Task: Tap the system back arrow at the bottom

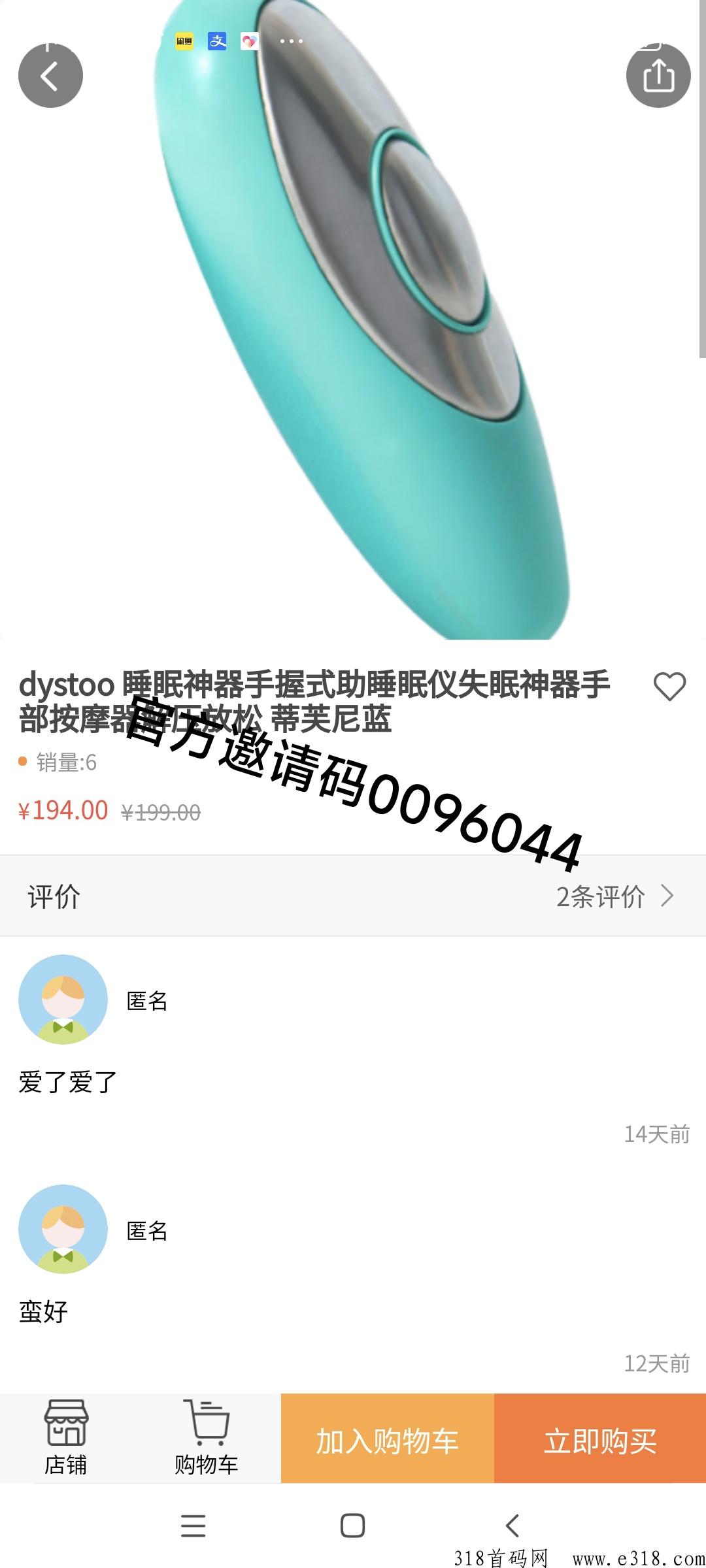Action: (x=513, y=1526)
